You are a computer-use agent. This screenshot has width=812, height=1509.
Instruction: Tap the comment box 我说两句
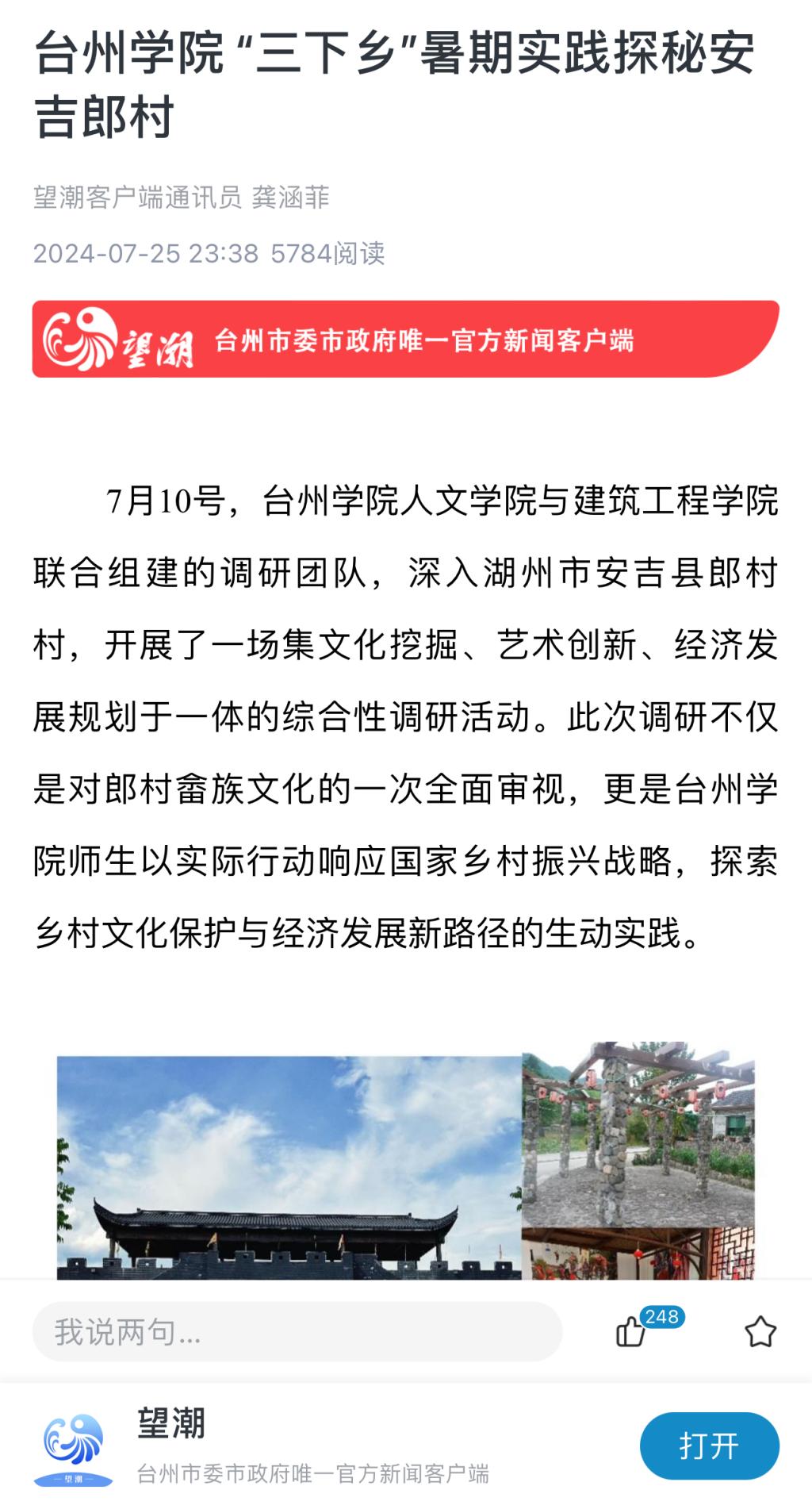tap(297, 1332)
